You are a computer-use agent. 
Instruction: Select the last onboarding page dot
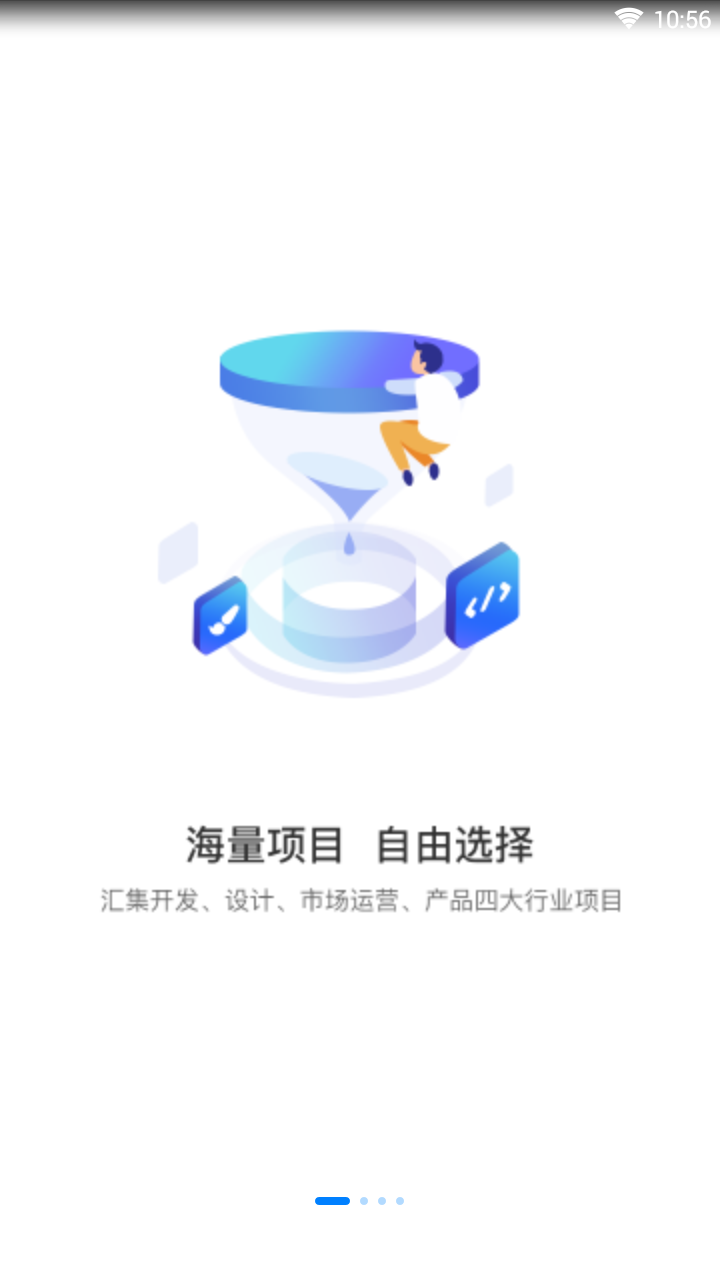tap(400, 1201)
